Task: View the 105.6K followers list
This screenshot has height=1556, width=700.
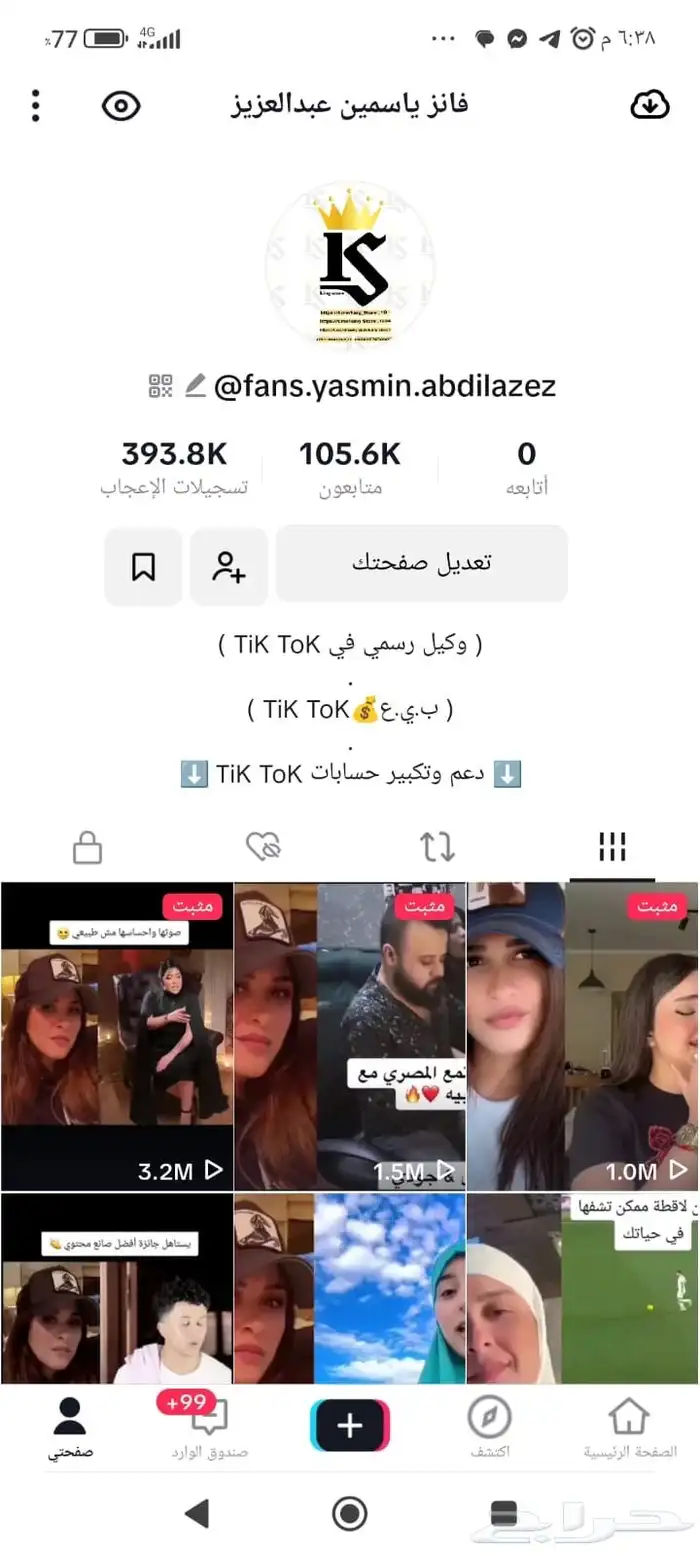Action: 350,468
